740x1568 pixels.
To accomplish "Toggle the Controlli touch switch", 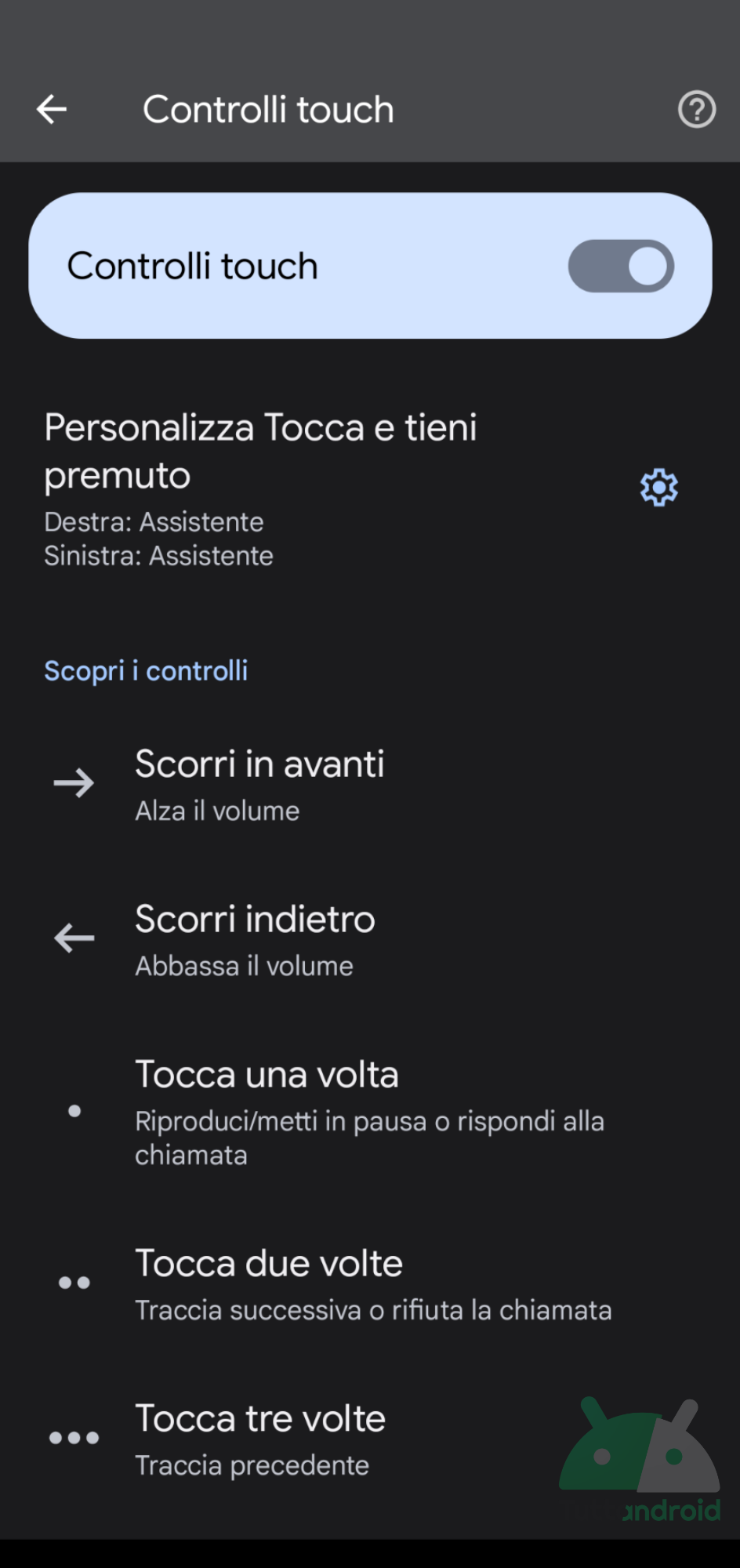I will point(621,266).
